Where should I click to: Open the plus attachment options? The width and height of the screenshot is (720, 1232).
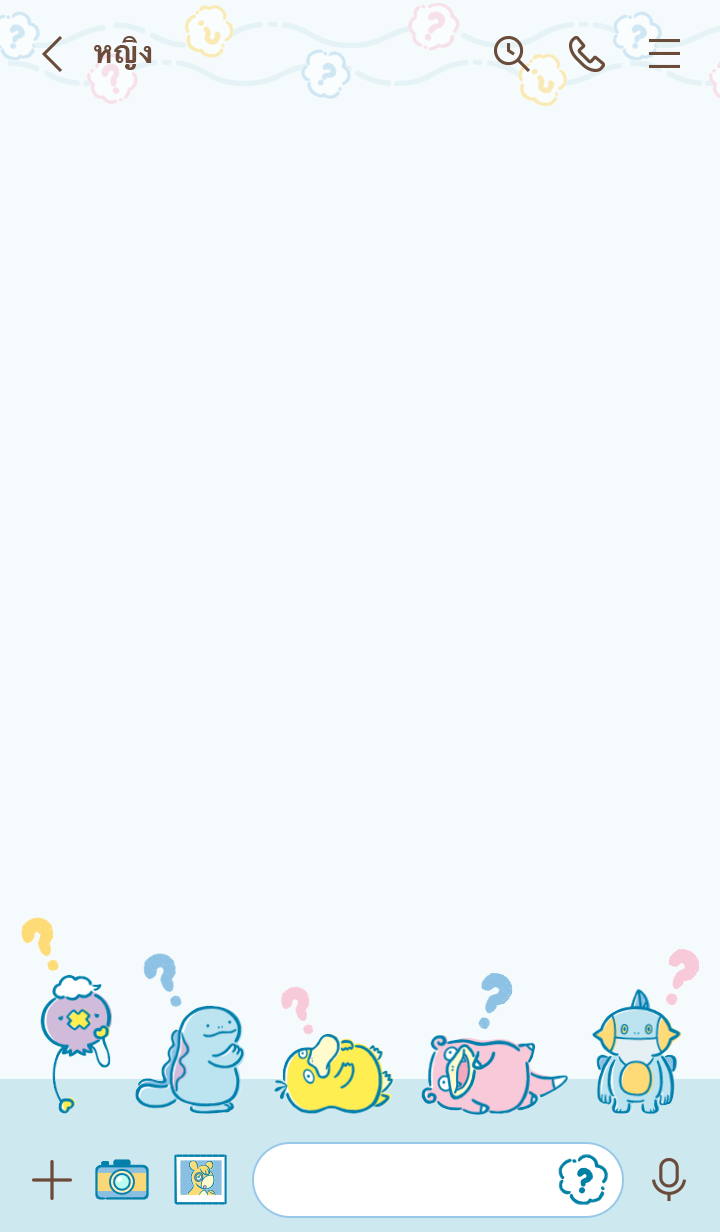point(51,1180)
